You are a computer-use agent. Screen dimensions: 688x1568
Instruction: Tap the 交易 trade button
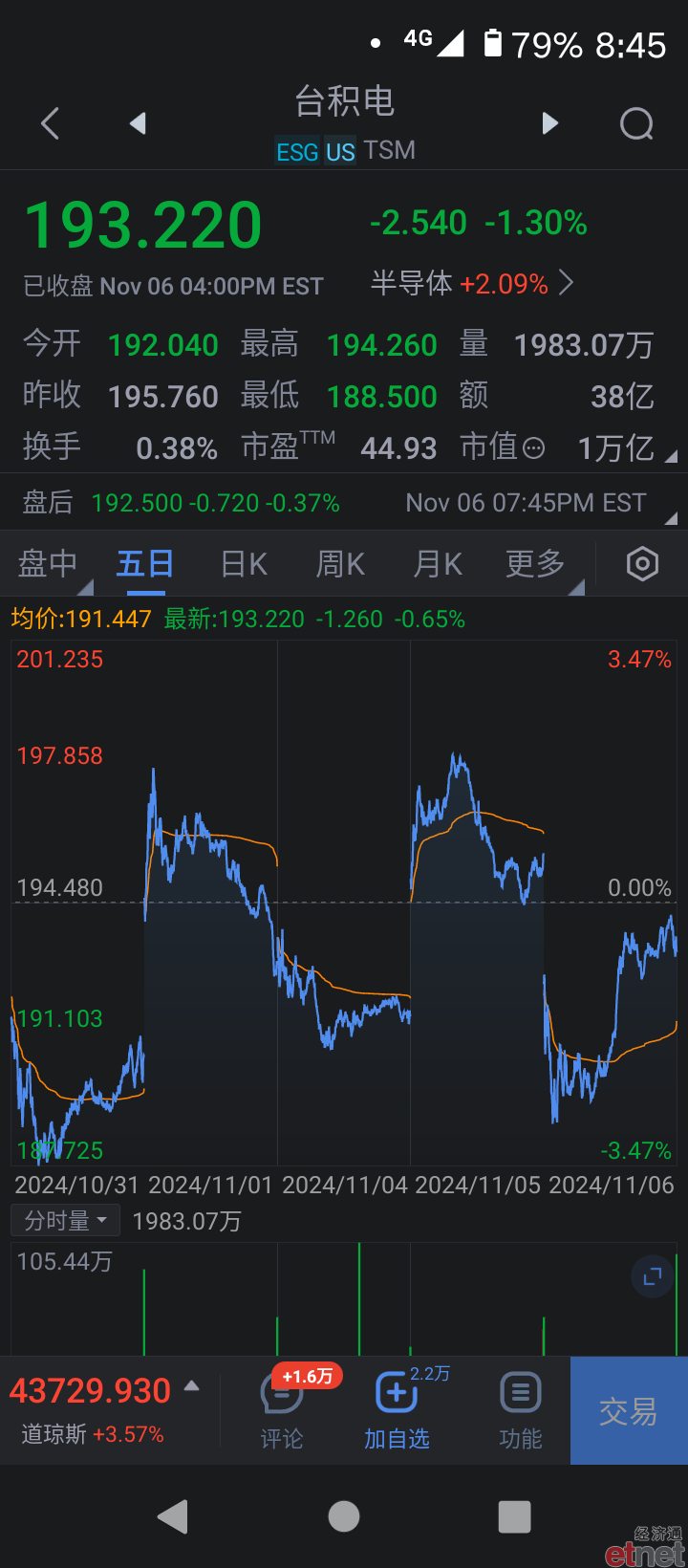tap(629, 1410)
